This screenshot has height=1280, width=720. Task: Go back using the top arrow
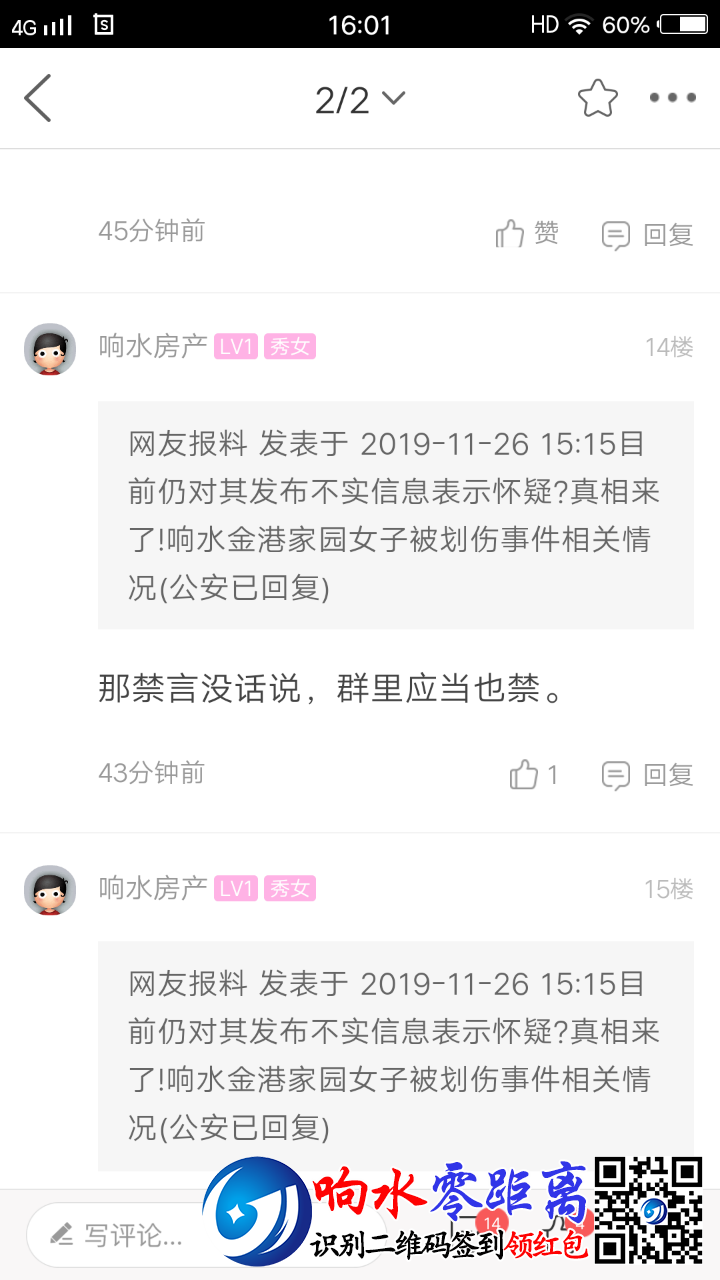click(x=38, y=98)
